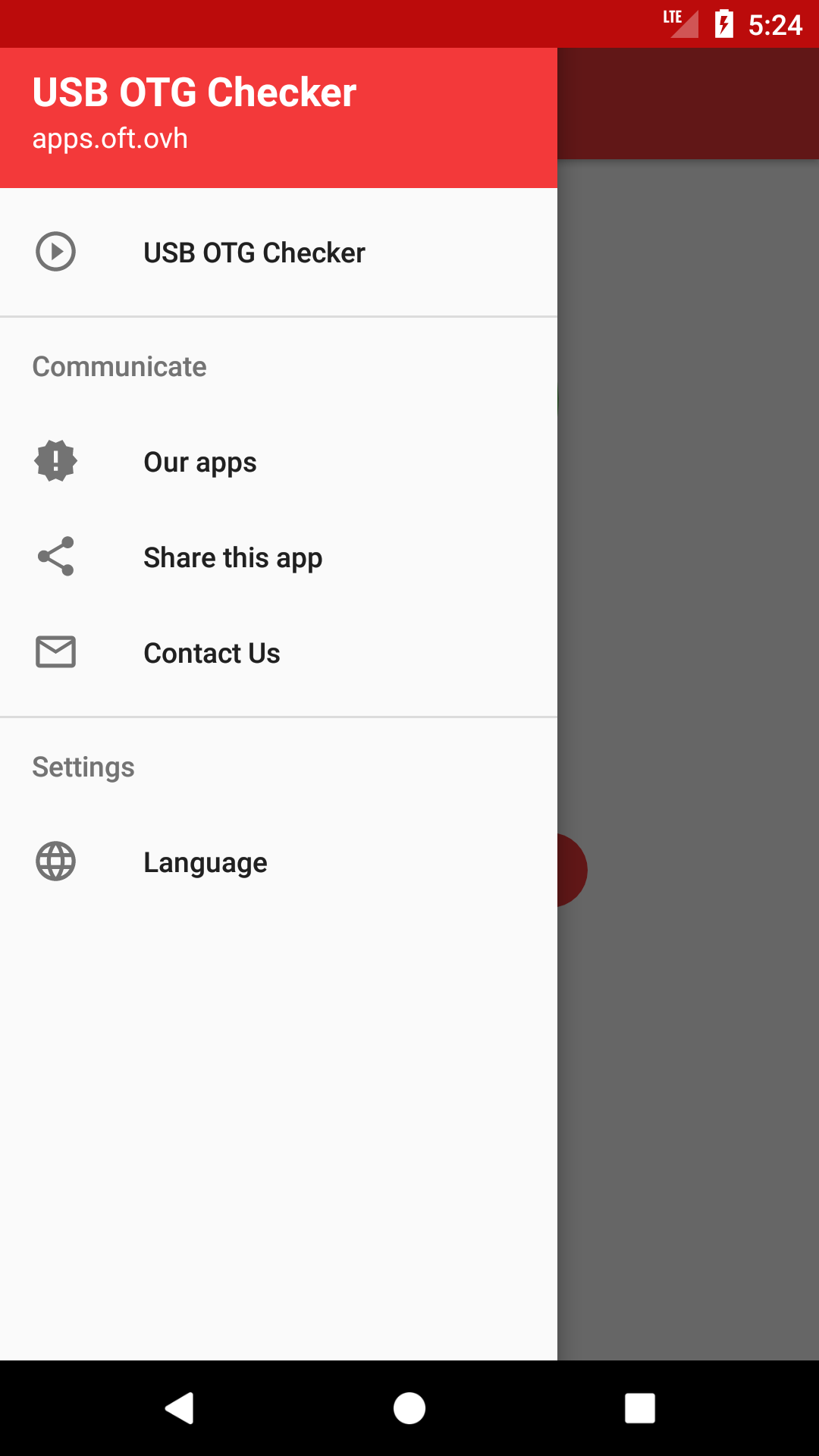Open the USB OTG Checker menu entry
819x1456 pixels.
(x=254, y=253)
